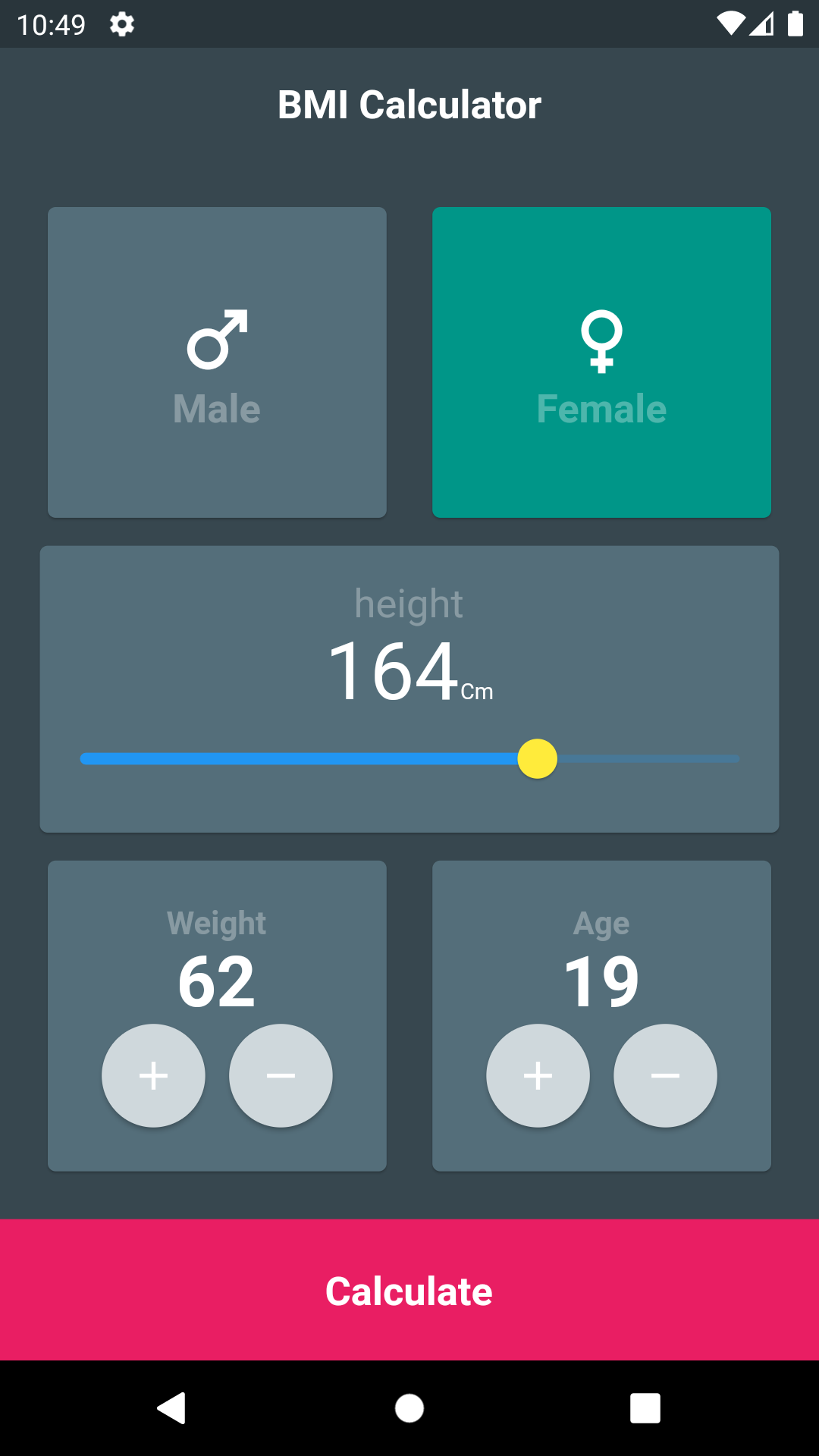819x1456 pixels.
Task: Tap the Weight value 62
Action: coord(217,981)
